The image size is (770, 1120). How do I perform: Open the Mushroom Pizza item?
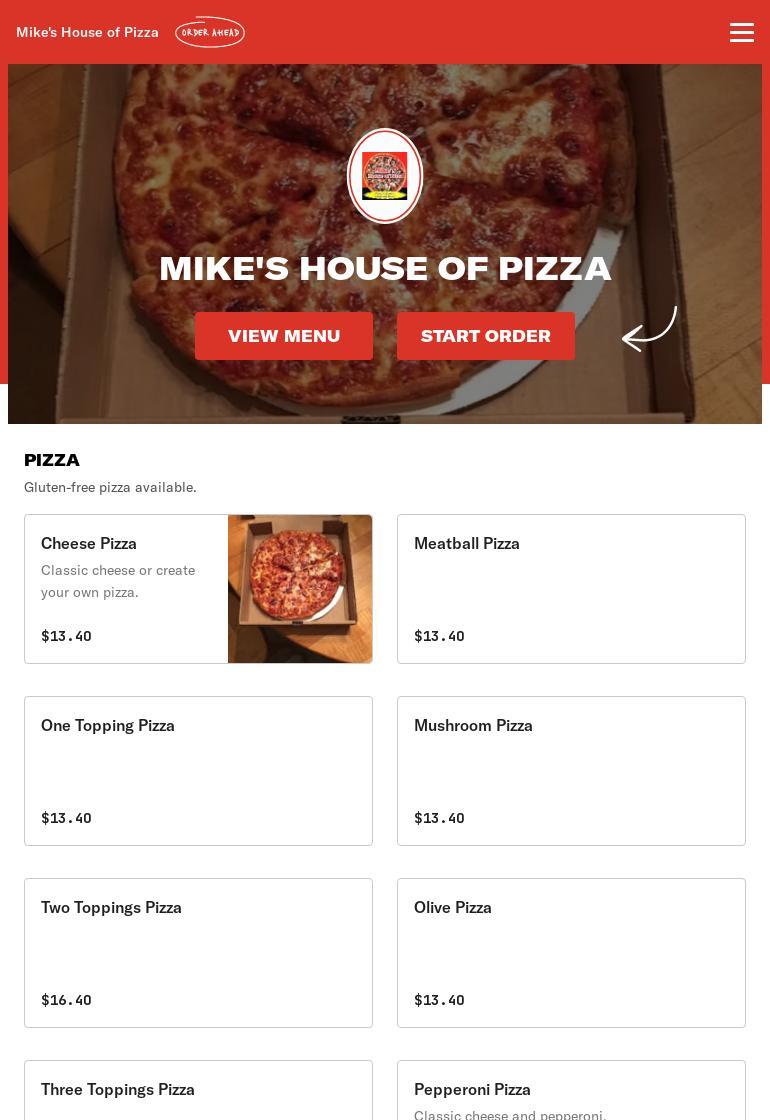tap(571, 771)
